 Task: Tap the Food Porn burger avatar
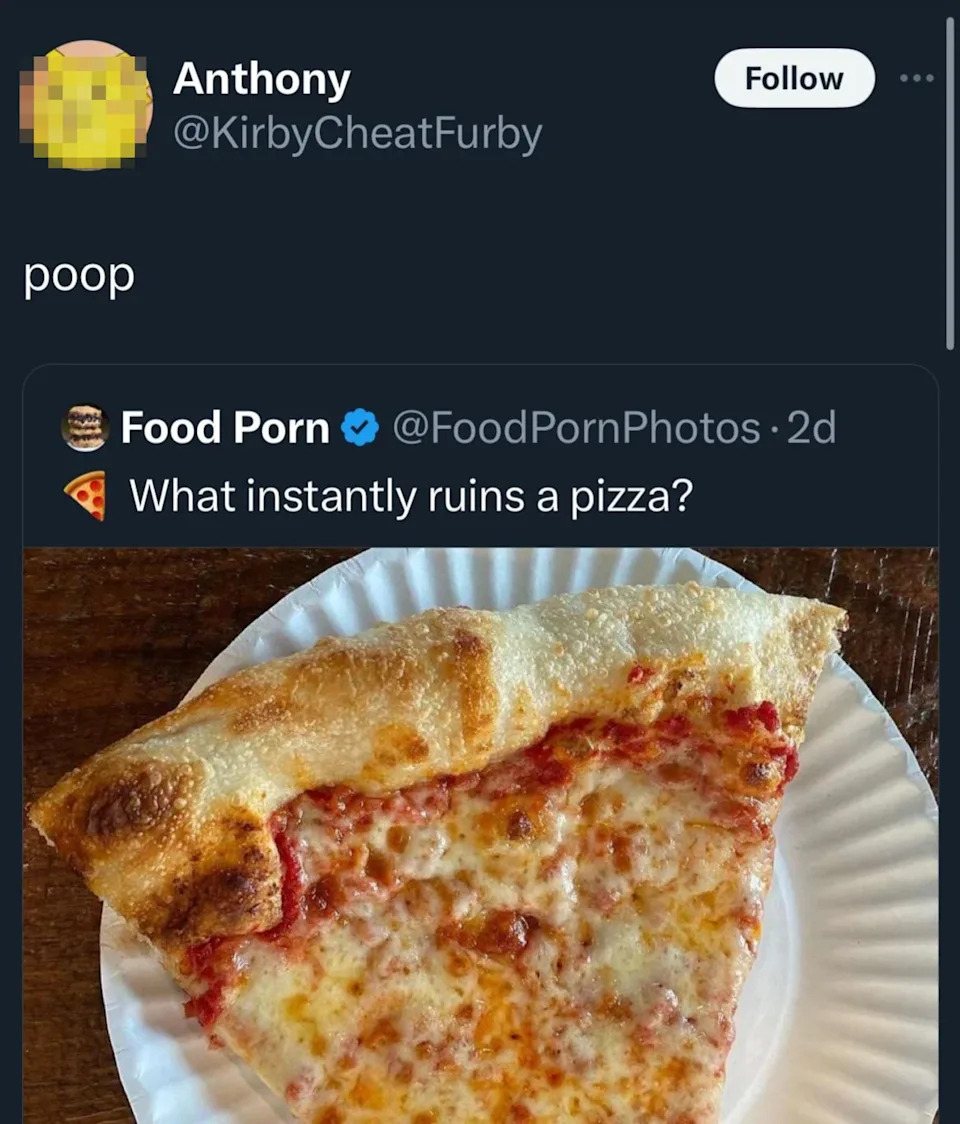coord(85,428)
